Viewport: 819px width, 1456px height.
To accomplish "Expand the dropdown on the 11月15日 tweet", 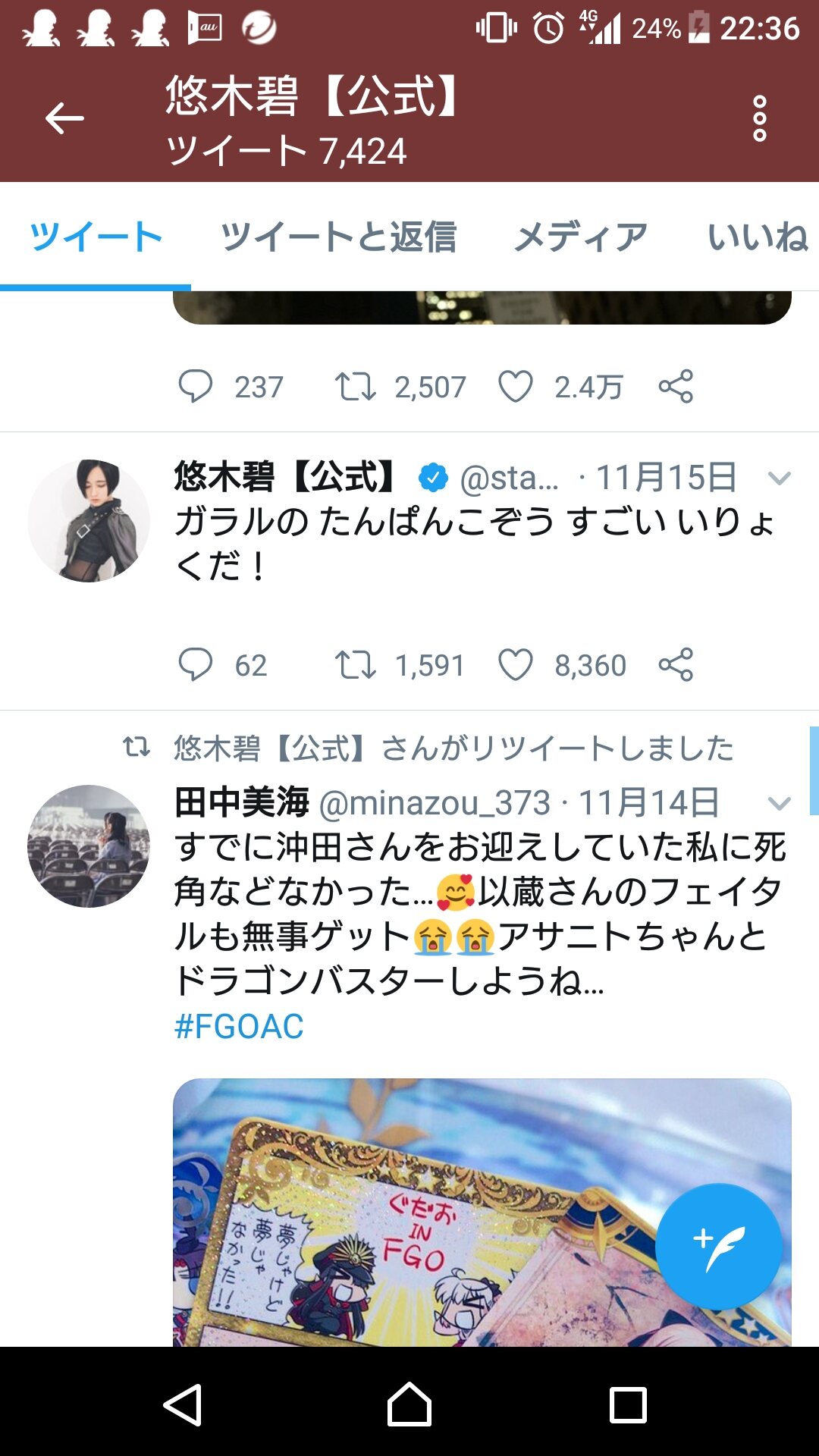I will pyautogui.click(x=779, y=478).
